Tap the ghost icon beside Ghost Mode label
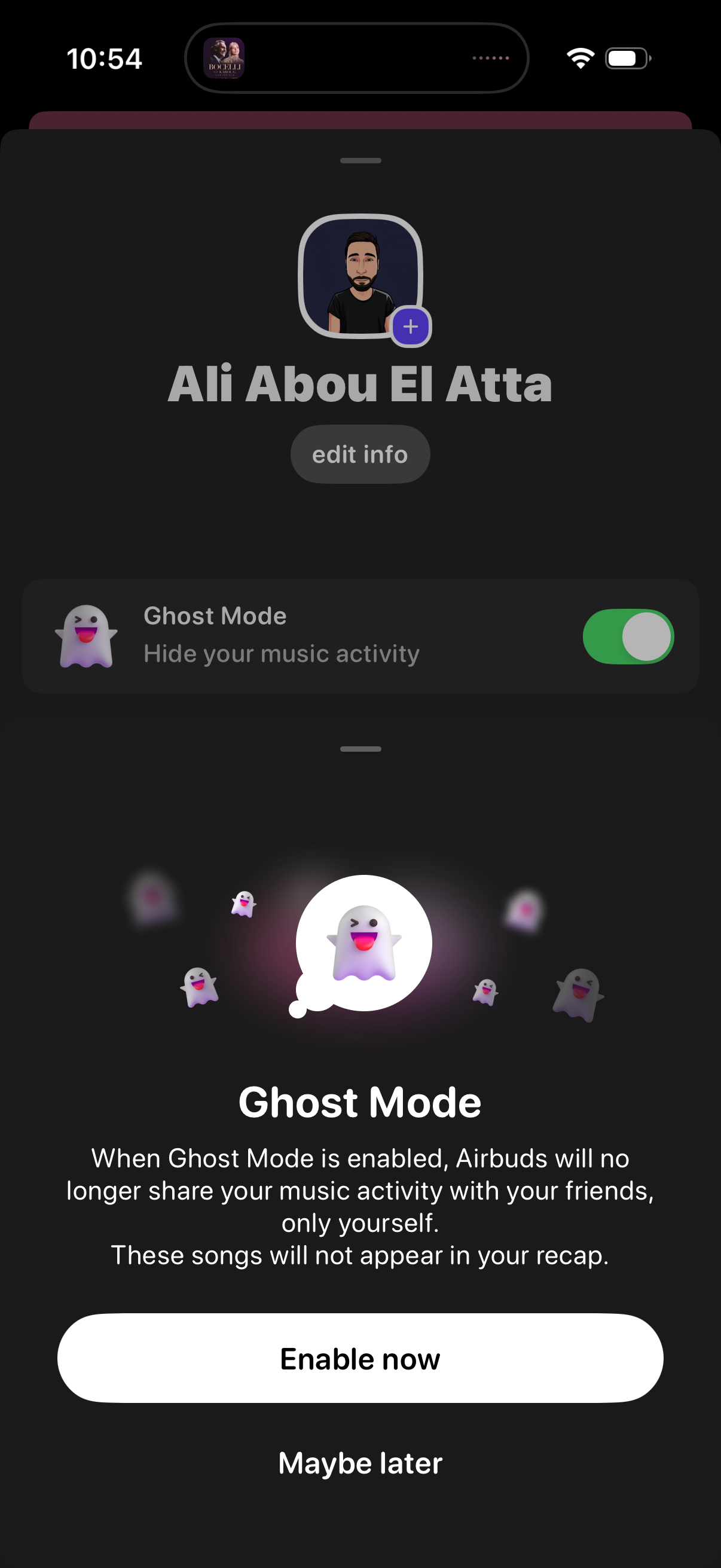This screenshot has width=721, height=1568. [x=87, y=635]
